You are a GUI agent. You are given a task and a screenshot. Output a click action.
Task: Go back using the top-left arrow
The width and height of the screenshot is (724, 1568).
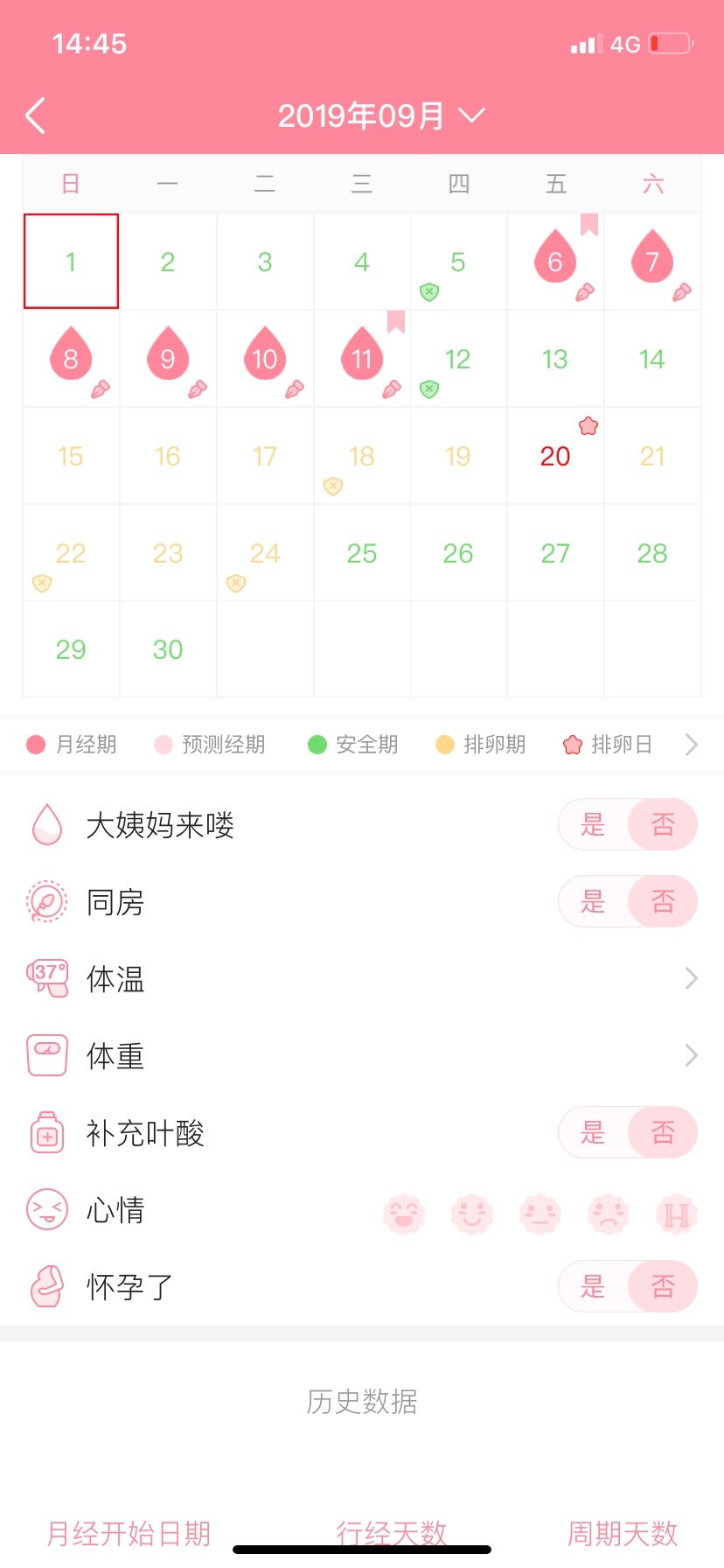pyautogui.click(x=36, y=115)
